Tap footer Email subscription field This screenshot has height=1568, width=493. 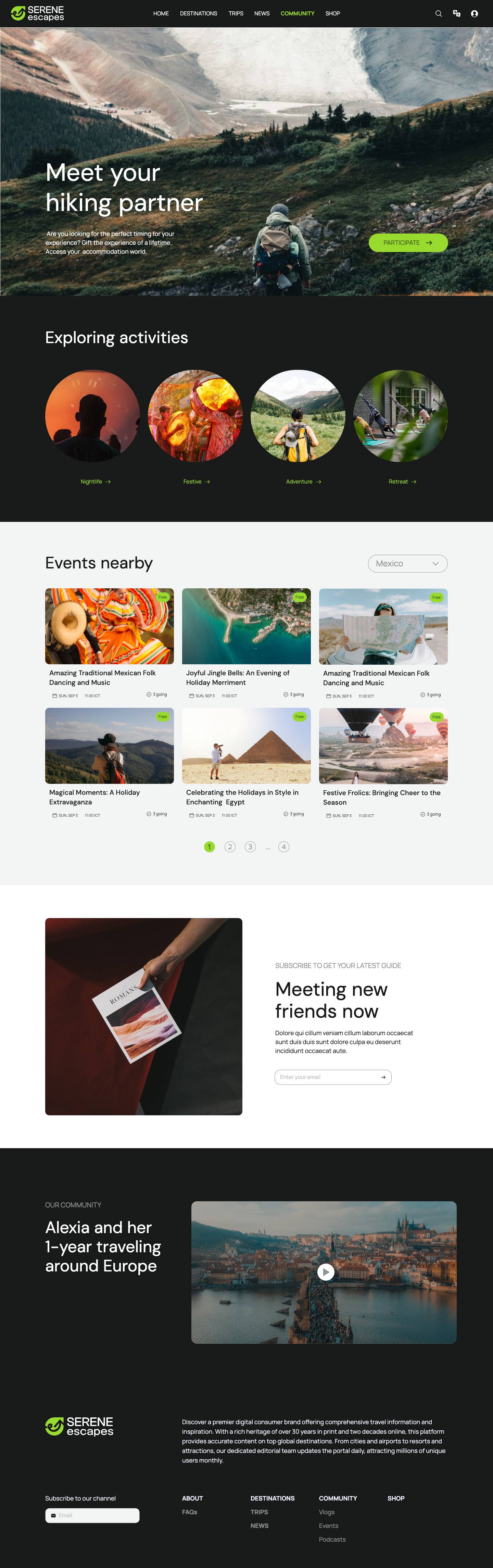[92, 1515]
